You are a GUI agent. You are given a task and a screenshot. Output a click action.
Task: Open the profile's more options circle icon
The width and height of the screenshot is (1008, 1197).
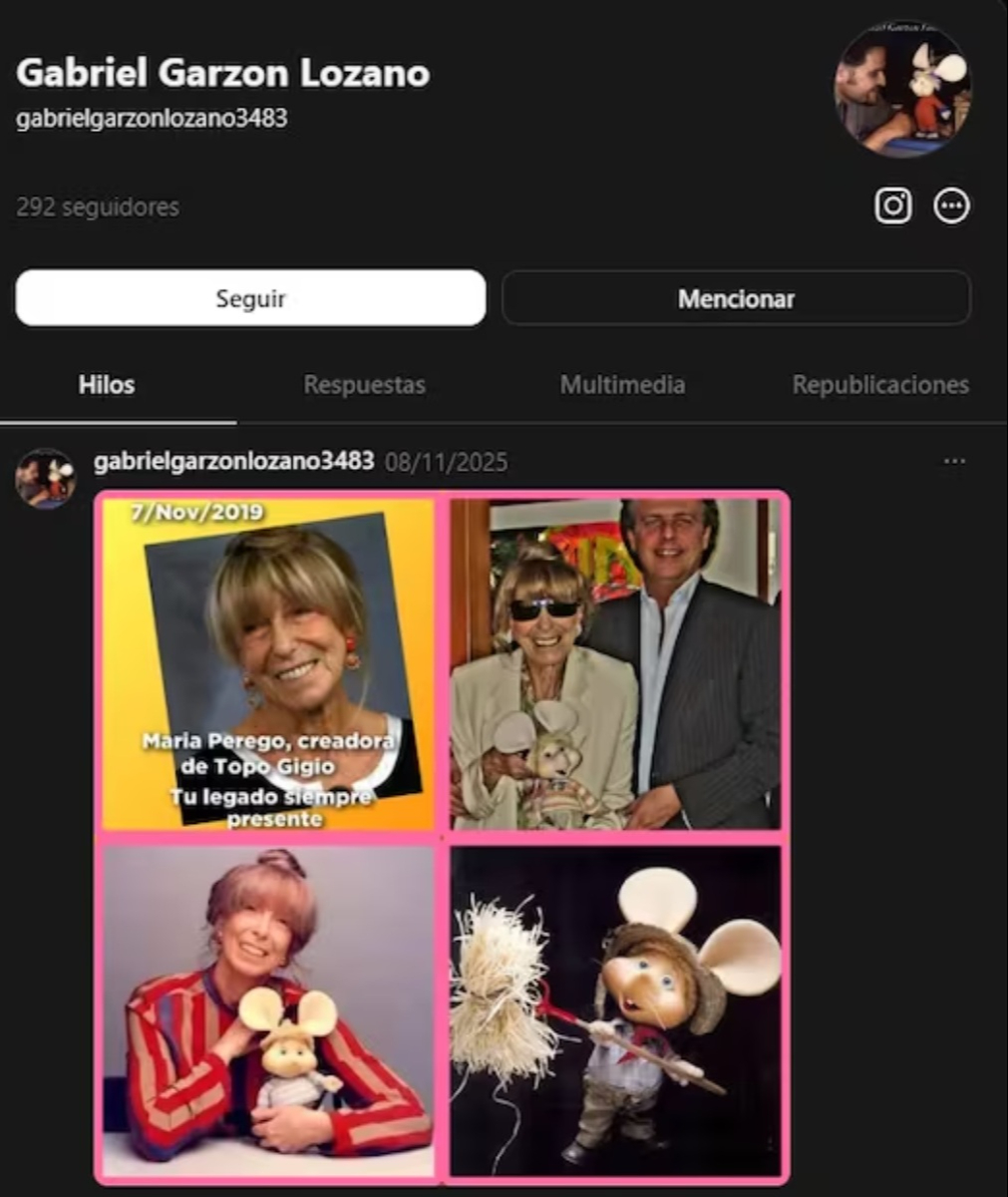click(x=951, y=206)
